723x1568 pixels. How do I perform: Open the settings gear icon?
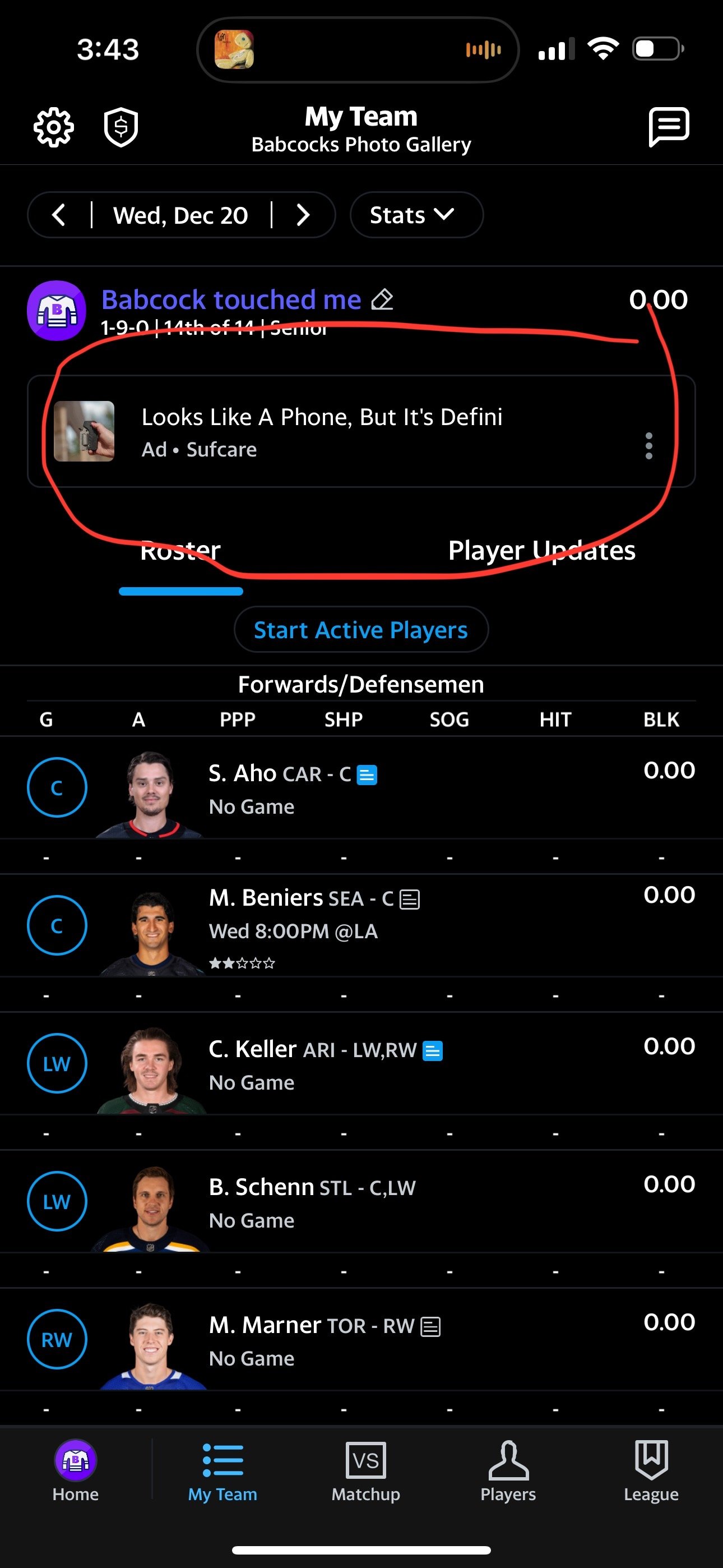coord(54,127)
